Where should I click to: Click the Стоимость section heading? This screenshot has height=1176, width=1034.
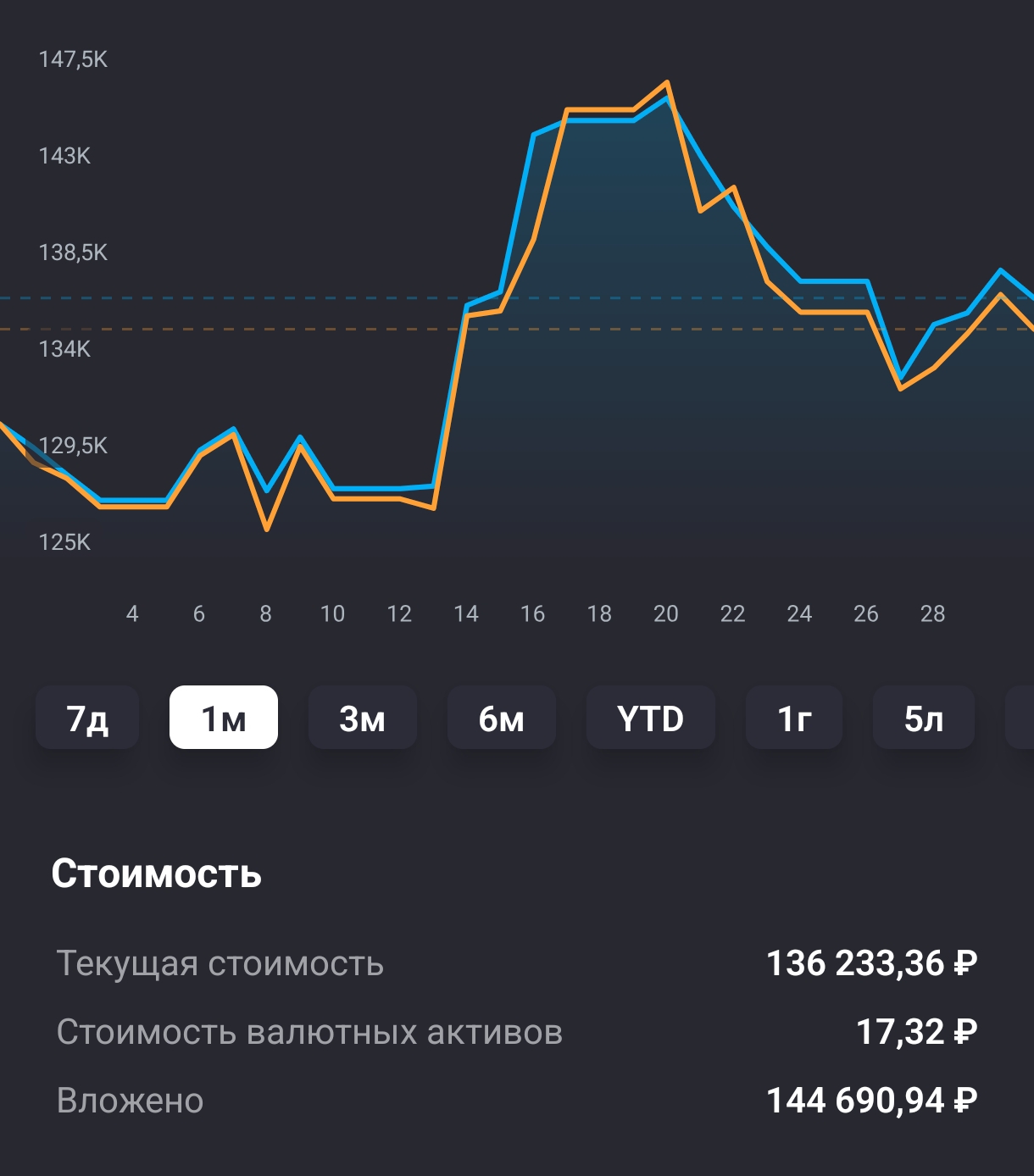tap(158, 874)
